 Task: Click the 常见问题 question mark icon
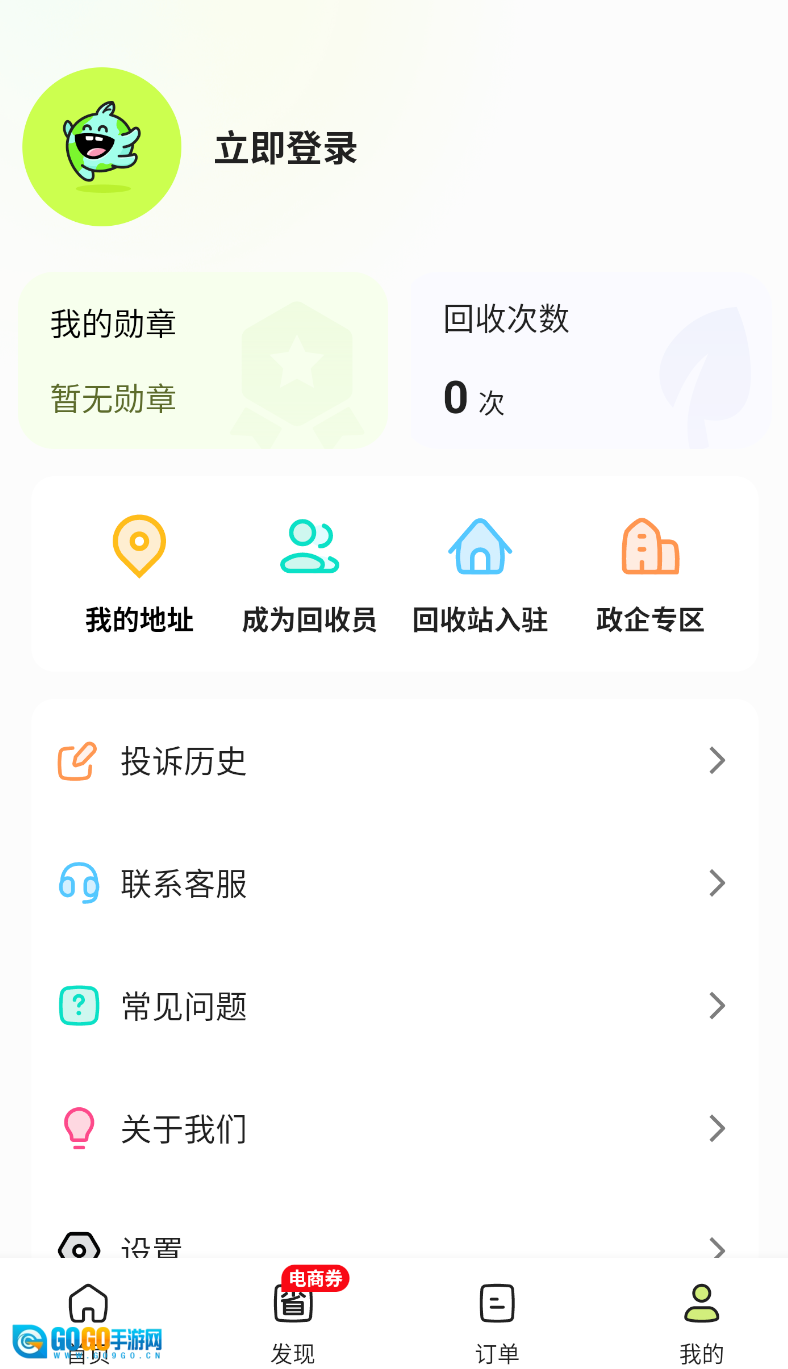[x=78, y=1006]
